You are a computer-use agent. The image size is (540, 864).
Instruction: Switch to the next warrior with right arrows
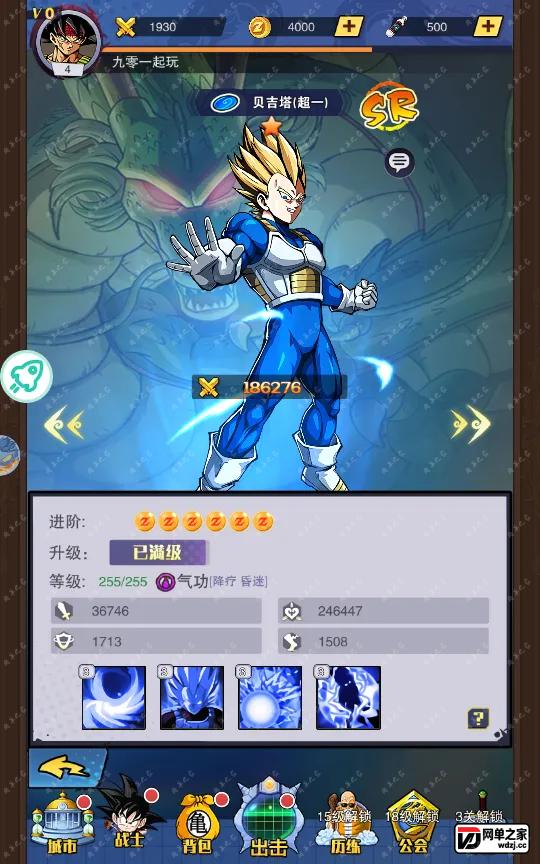470,424
